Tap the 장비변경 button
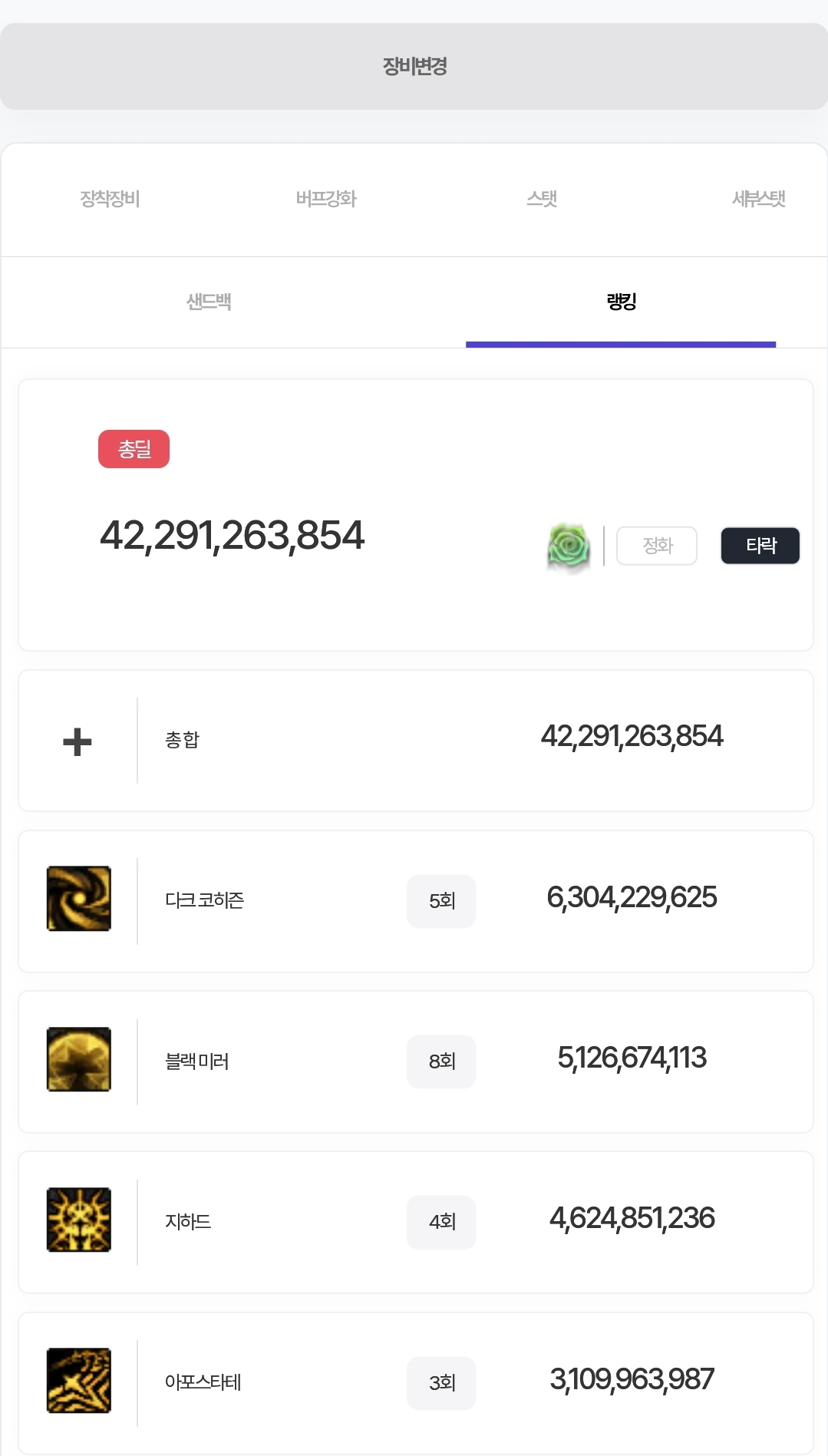Viewport: 828px width, 1456px height. (x=414, y=67)
